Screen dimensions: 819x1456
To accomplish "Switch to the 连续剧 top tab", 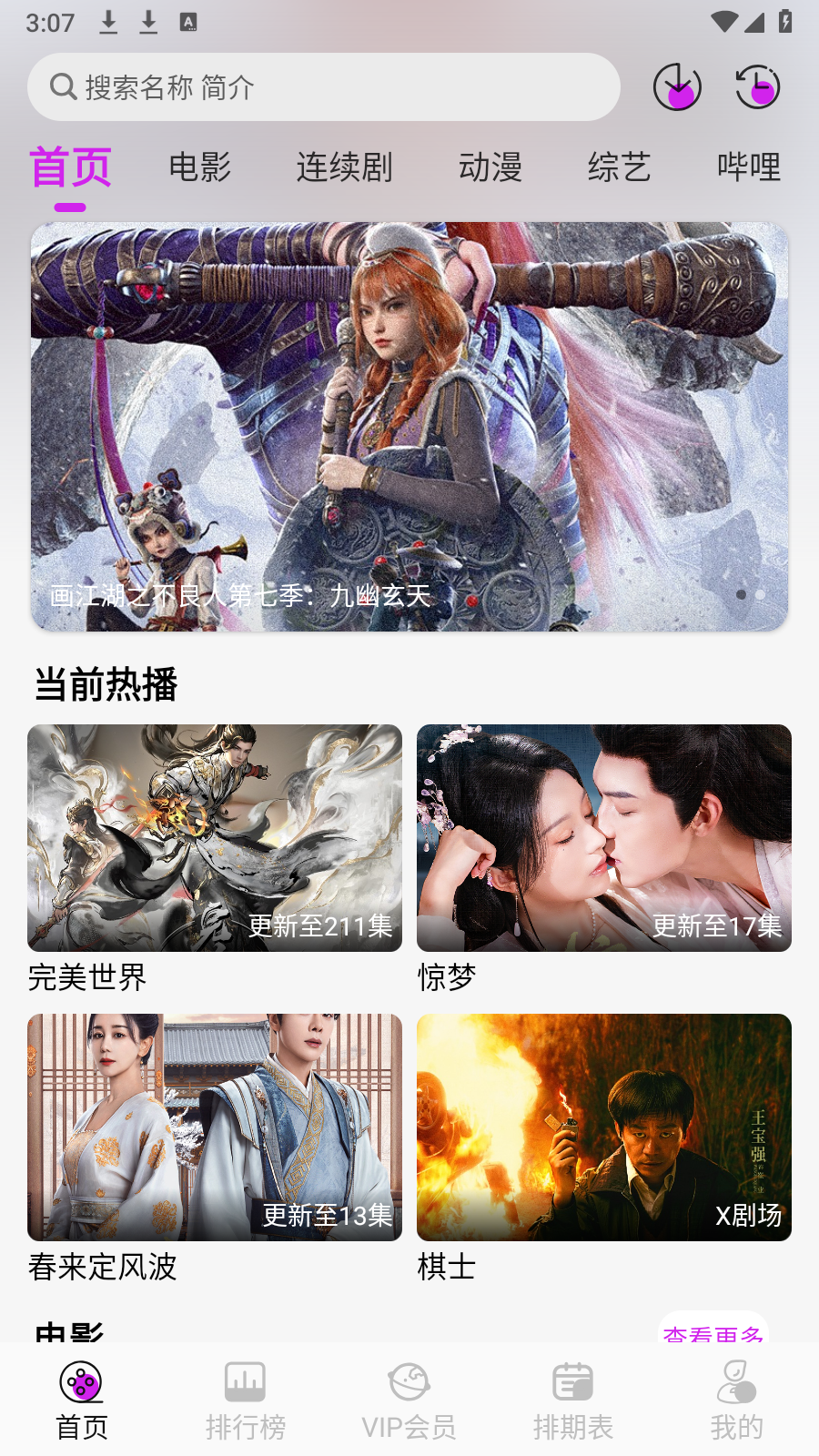I will 344,167.
